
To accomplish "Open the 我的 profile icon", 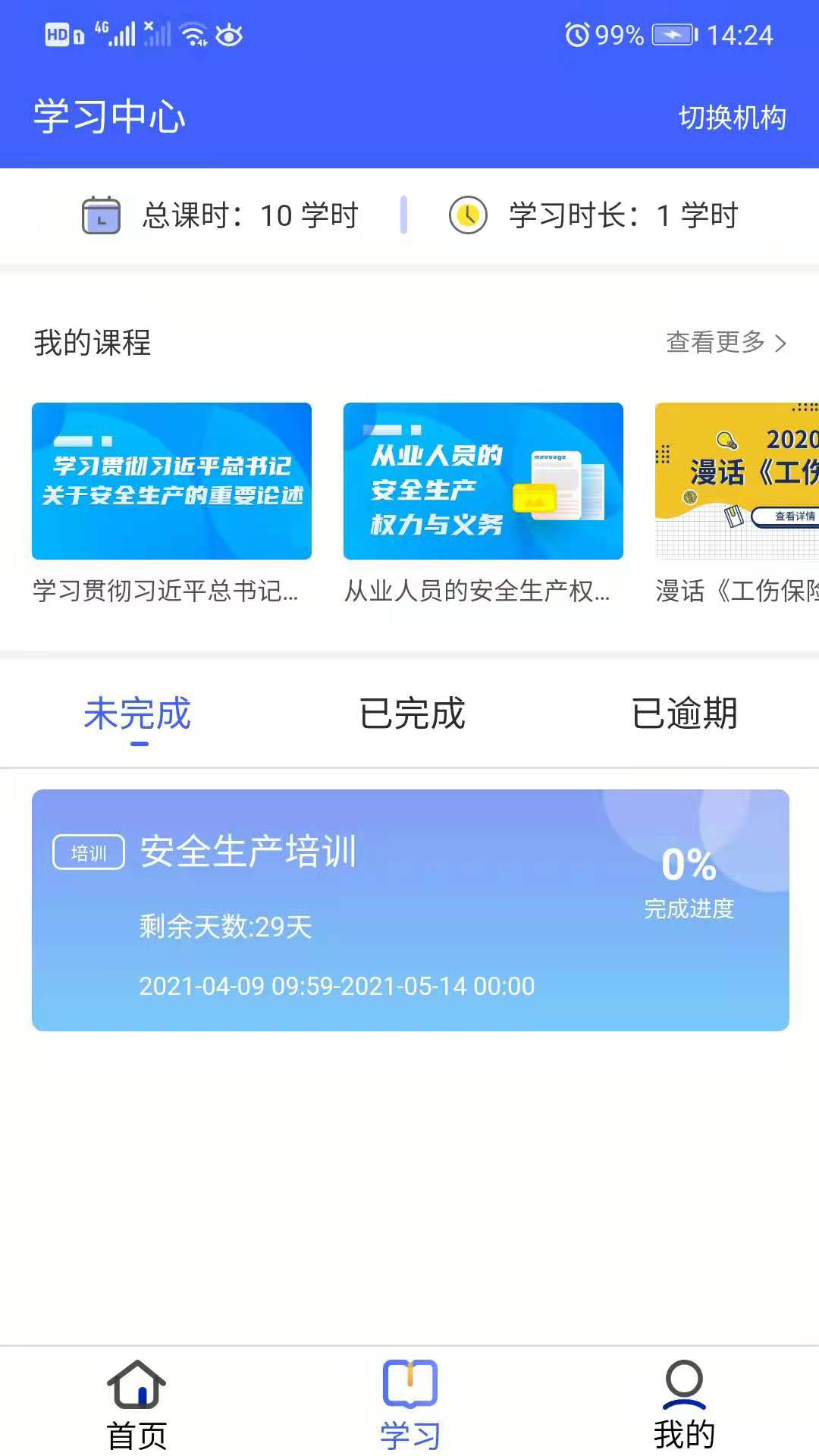I will pyautogui.click(x=683, y=1386).
